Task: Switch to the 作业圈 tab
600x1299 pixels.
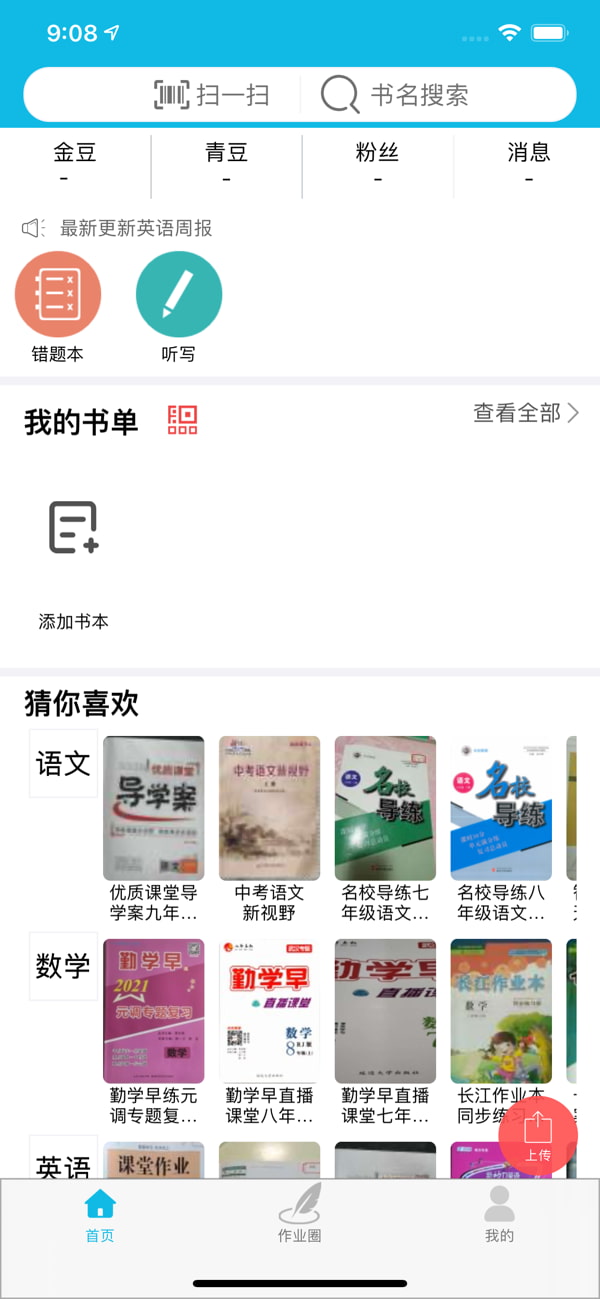Action: tap(300, 1213)
